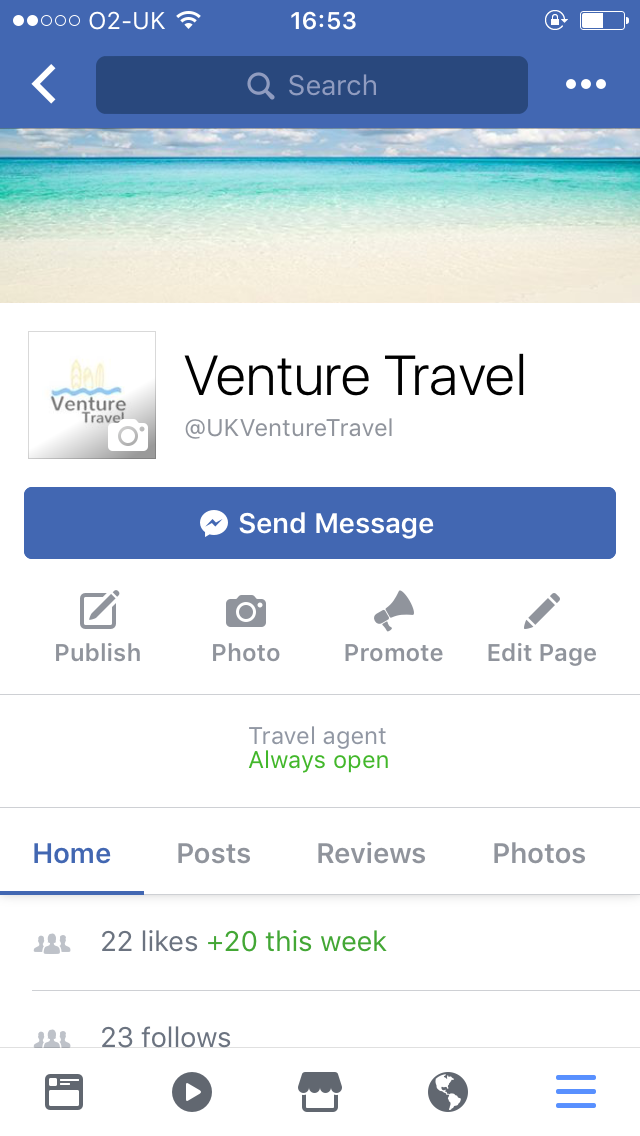Tap the Send Message button
Image resolution: width=640 pixels, height=1136 pixels.
[320, 523]
